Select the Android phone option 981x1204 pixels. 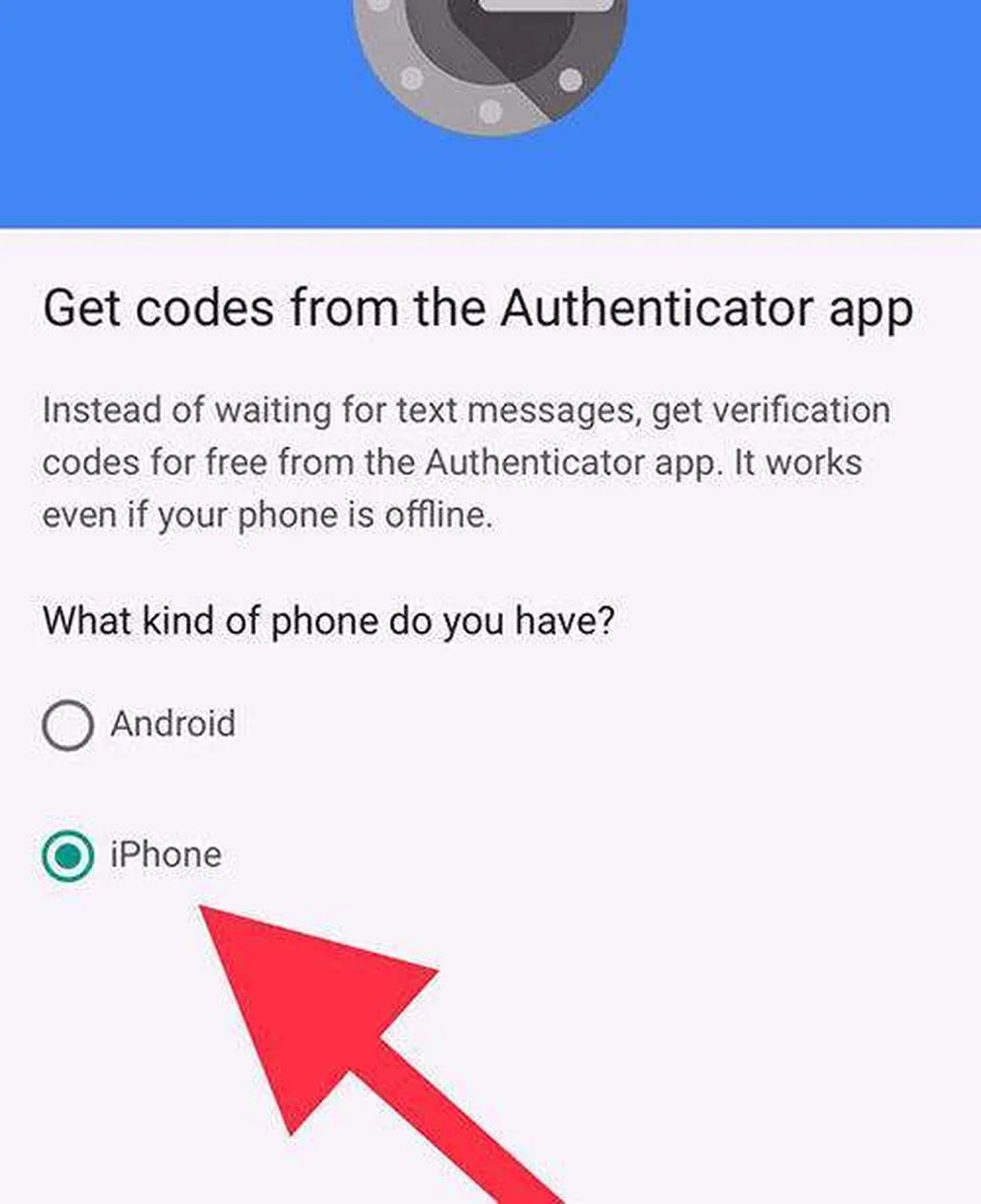click(x=68, y=724)
